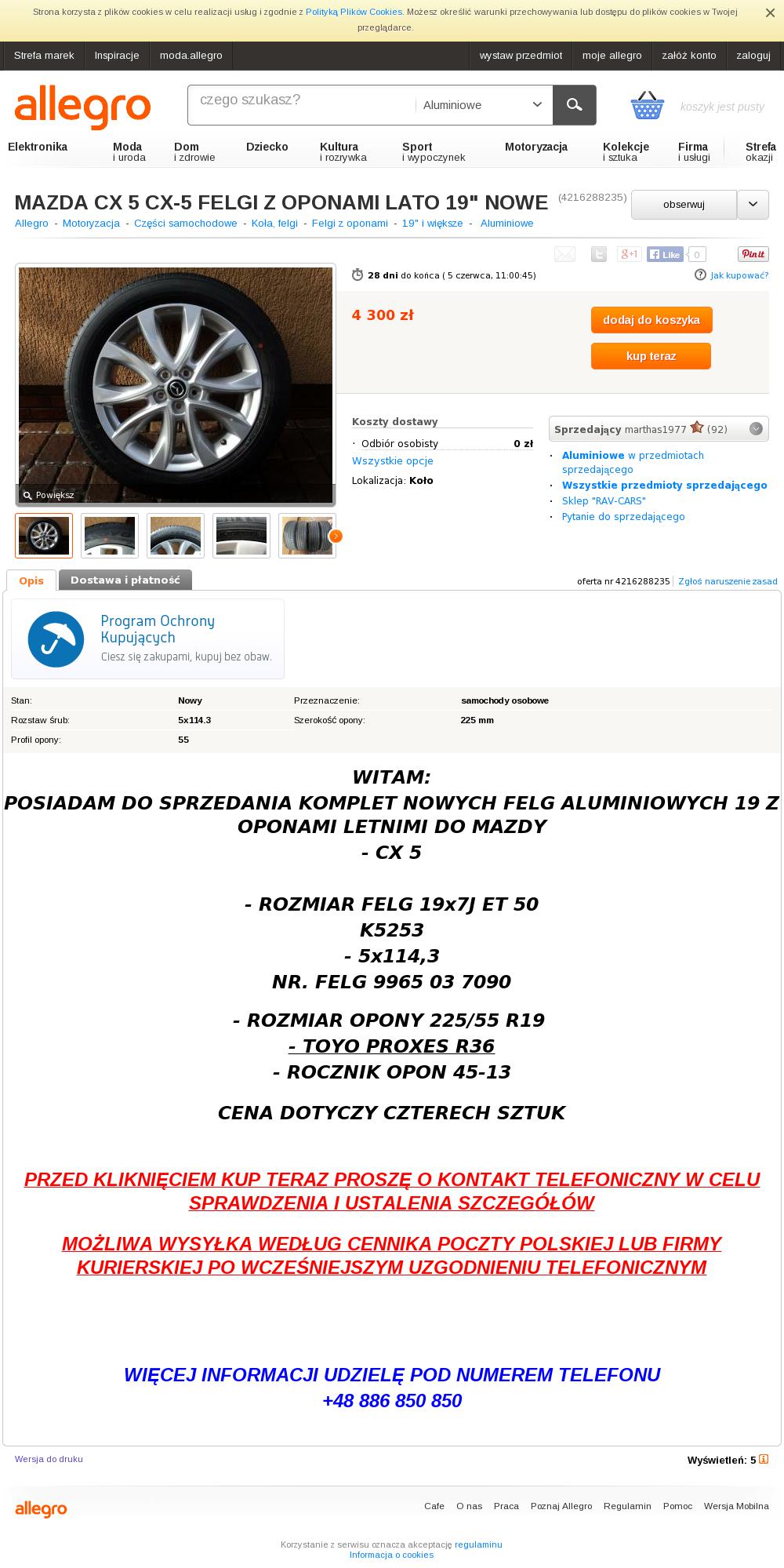Add item with "dodaj do koszyka"
The width and height of the screenshot is (784, 1568).
tap(652, 320)
